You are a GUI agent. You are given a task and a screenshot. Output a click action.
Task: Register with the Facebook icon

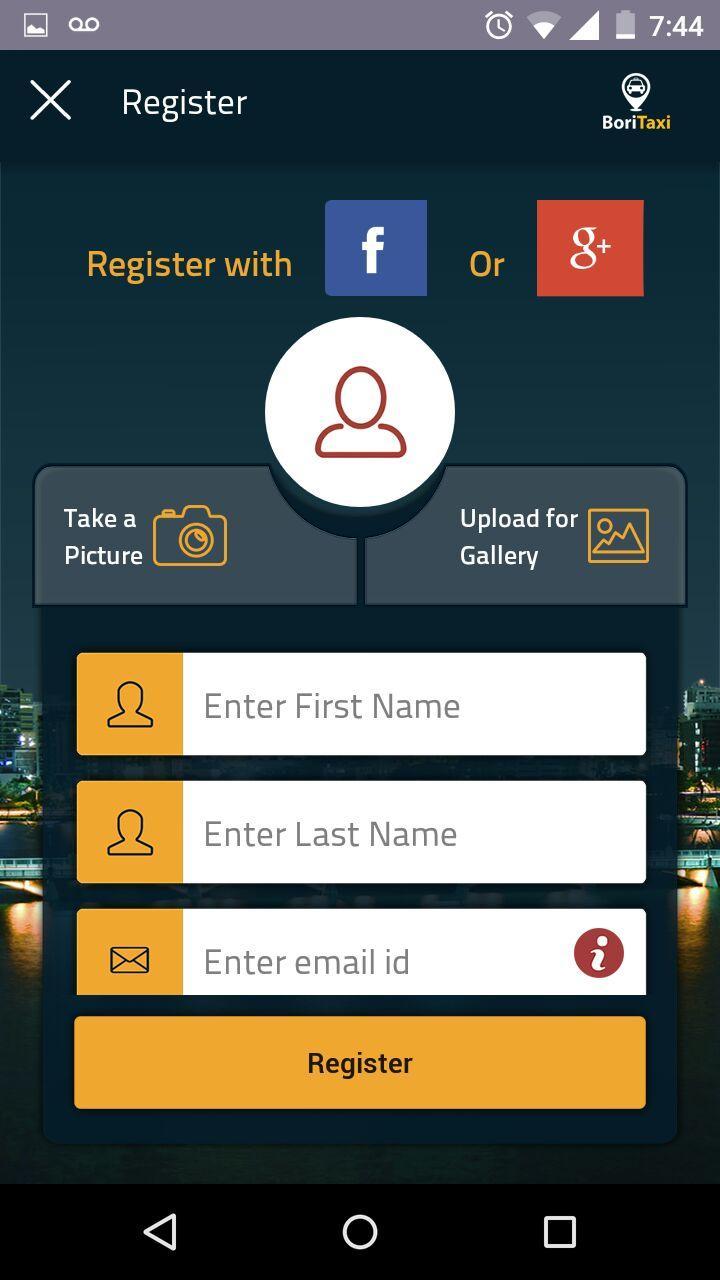[375, 248]
